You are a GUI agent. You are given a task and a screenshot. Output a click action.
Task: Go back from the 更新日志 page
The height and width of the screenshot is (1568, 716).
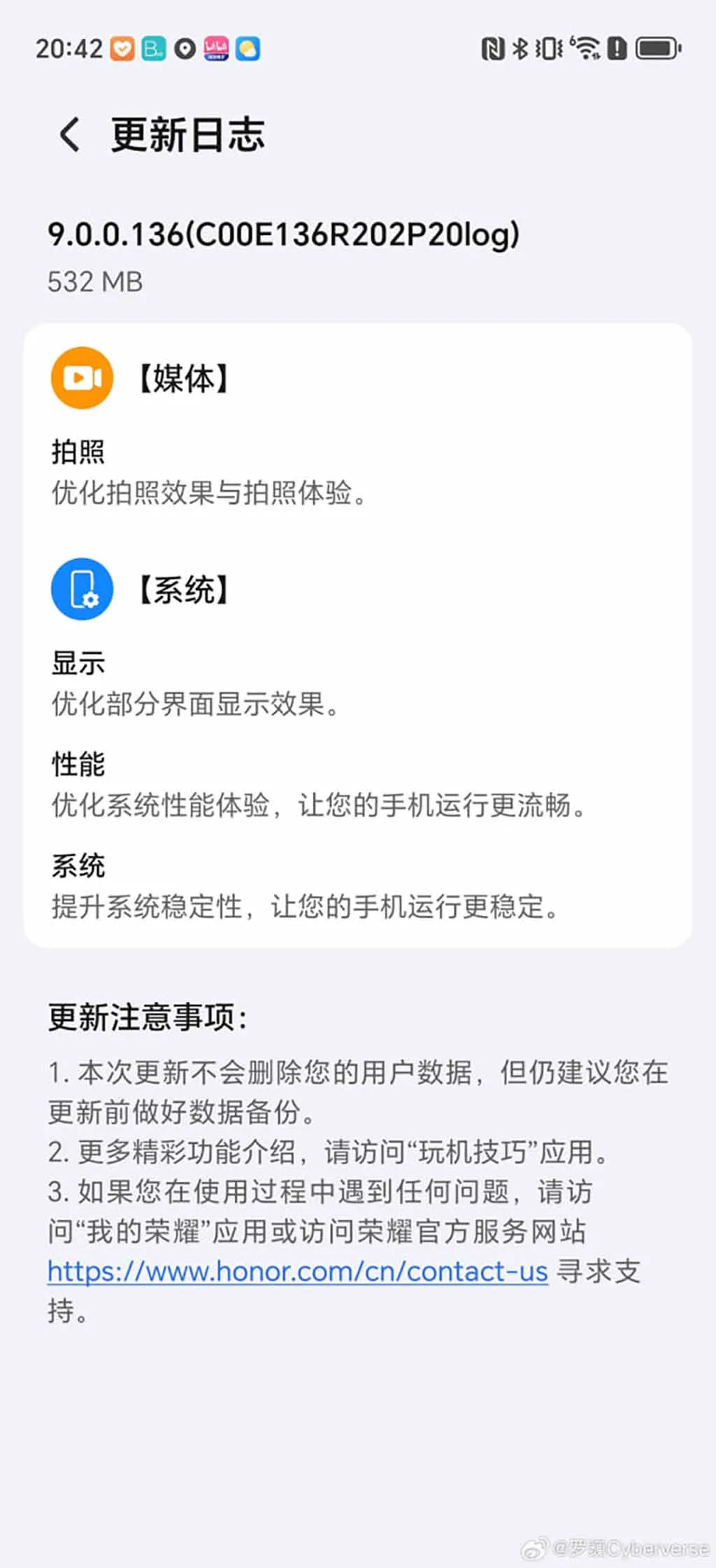(x=69, y=134)
